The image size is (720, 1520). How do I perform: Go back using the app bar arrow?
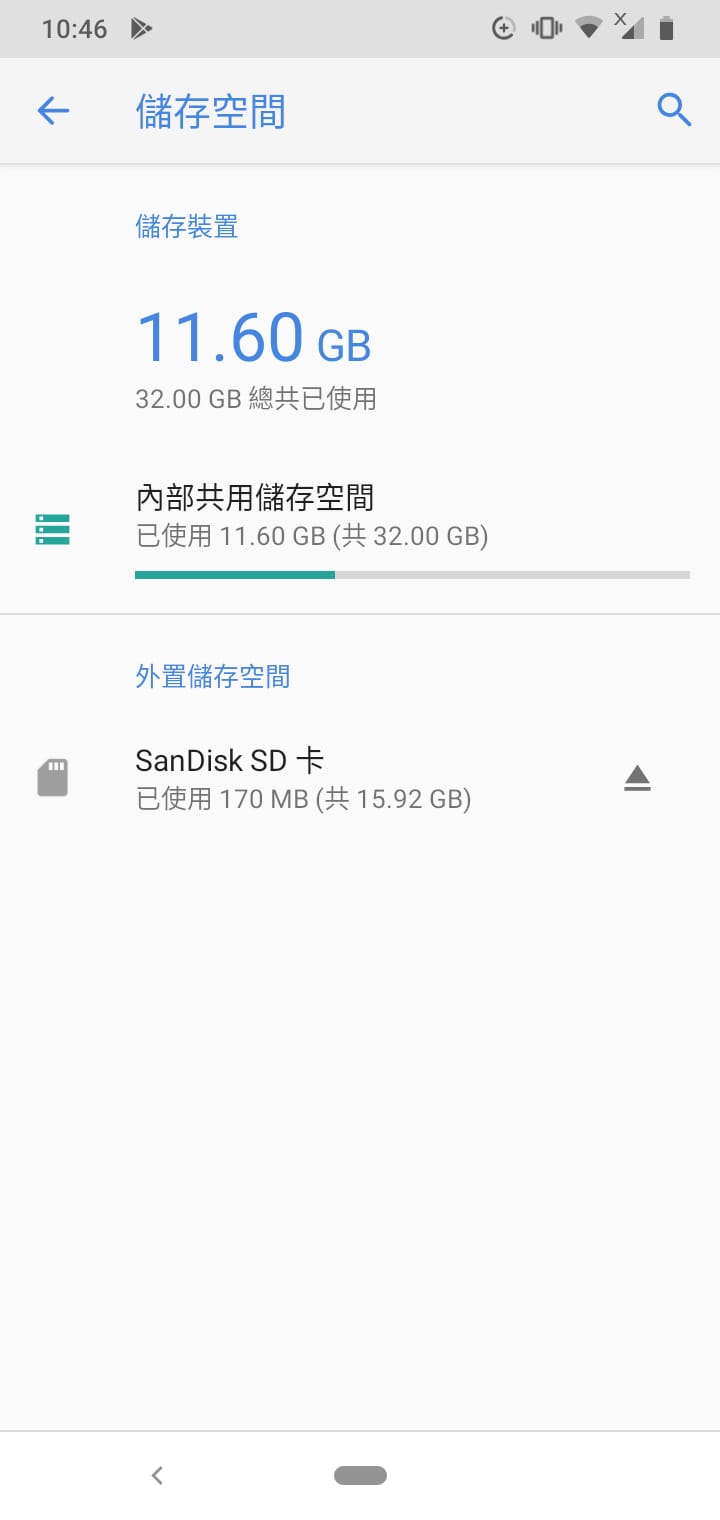pyautogui.click(x=53, y=111)
